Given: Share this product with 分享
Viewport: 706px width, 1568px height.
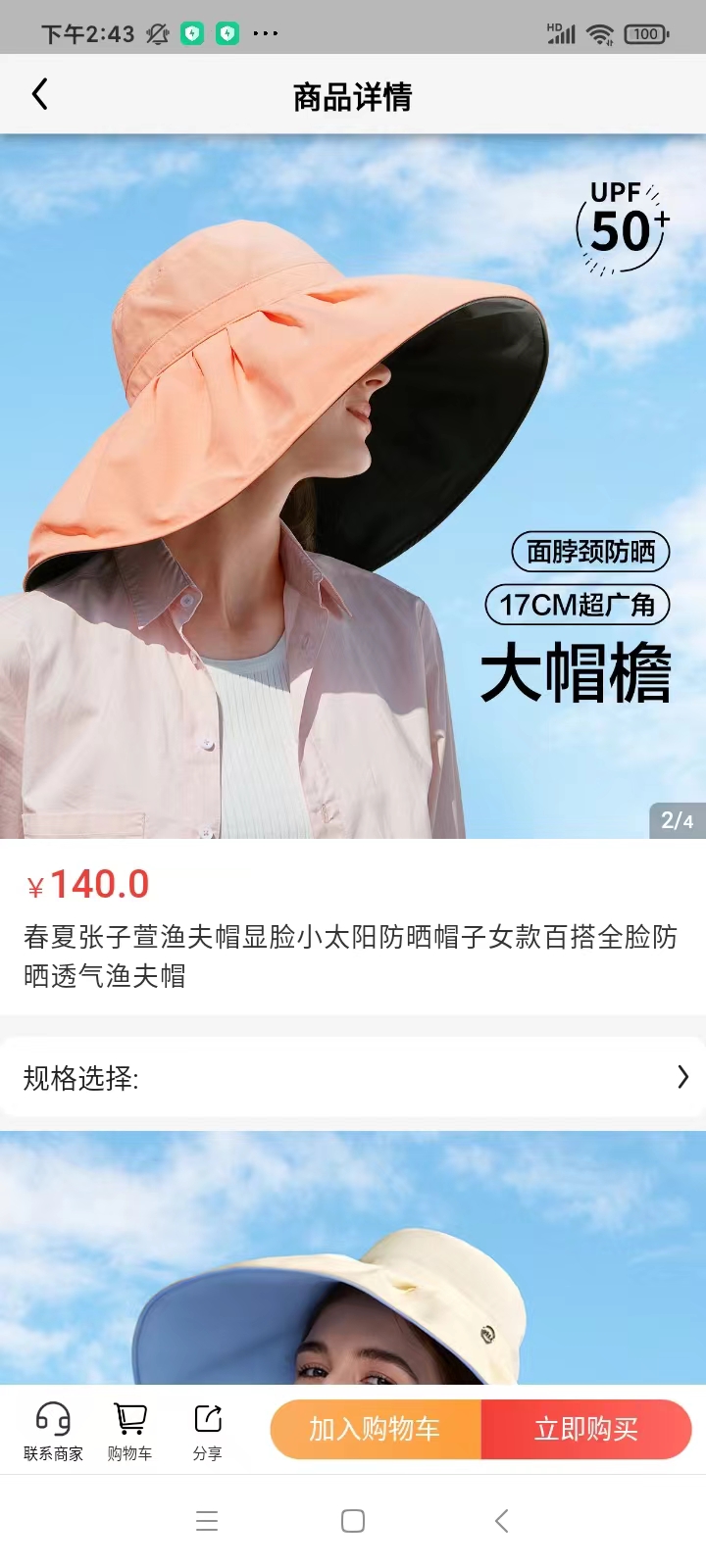Looking at the screenshot, I should click(x=207, y=1431).
